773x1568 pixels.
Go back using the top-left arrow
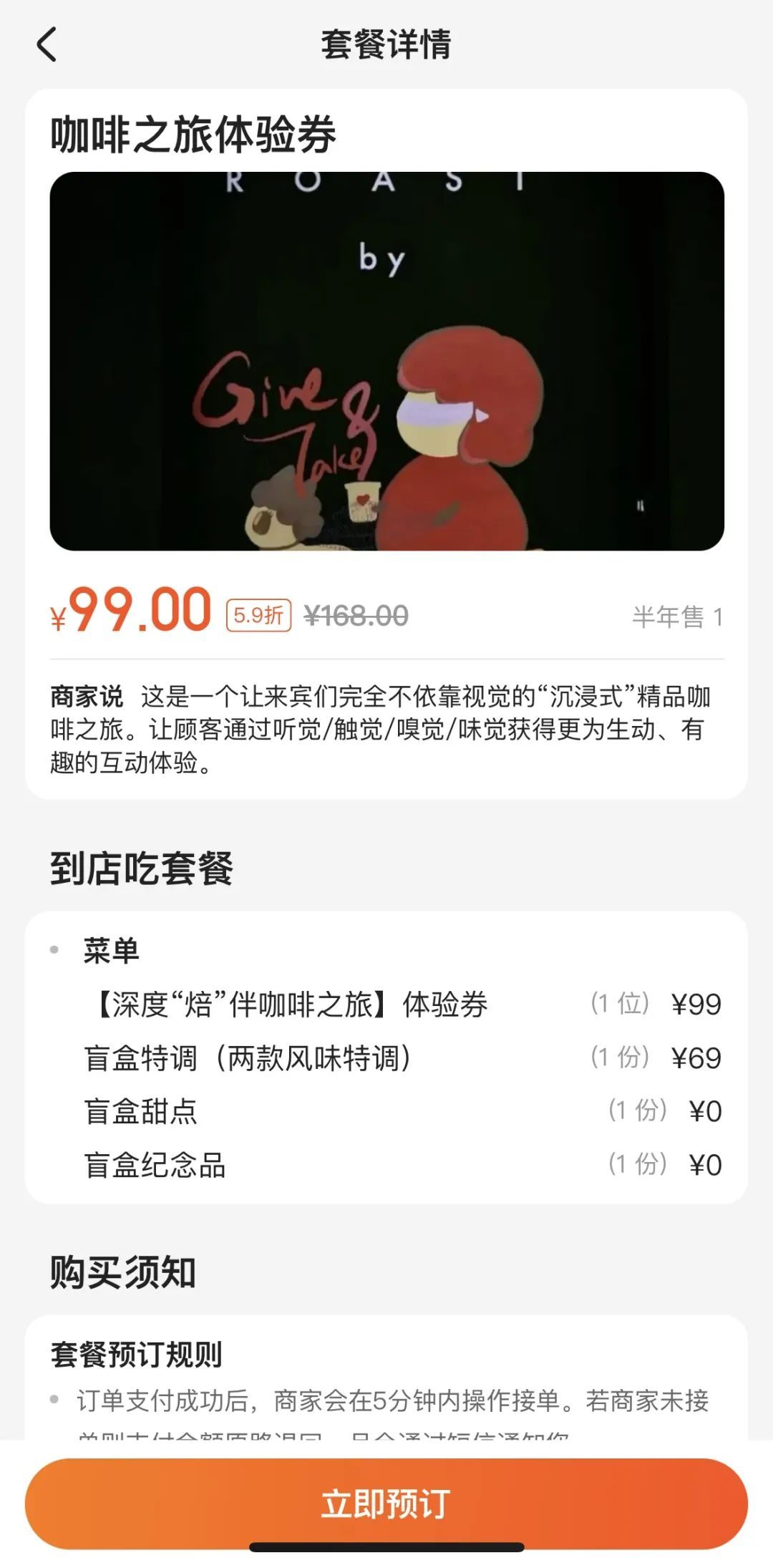pyautogui.click(x=47, y=44)
